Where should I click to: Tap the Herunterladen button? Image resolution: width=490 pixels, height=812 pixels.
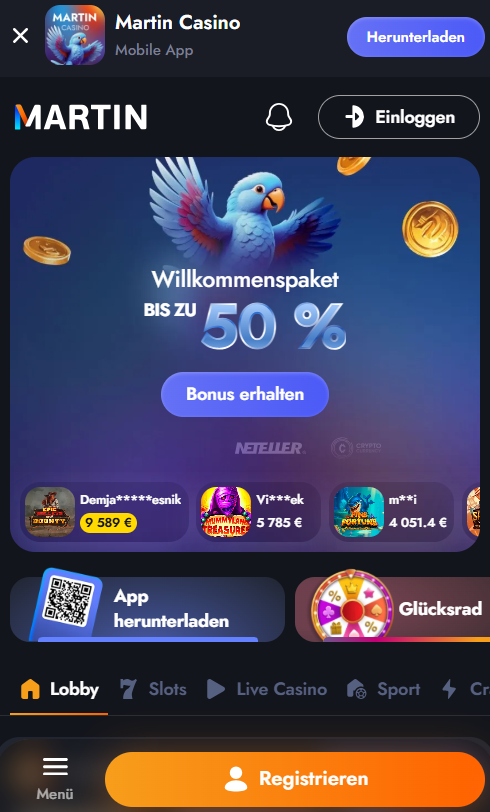pyautogui.click(x=415, y=37)
